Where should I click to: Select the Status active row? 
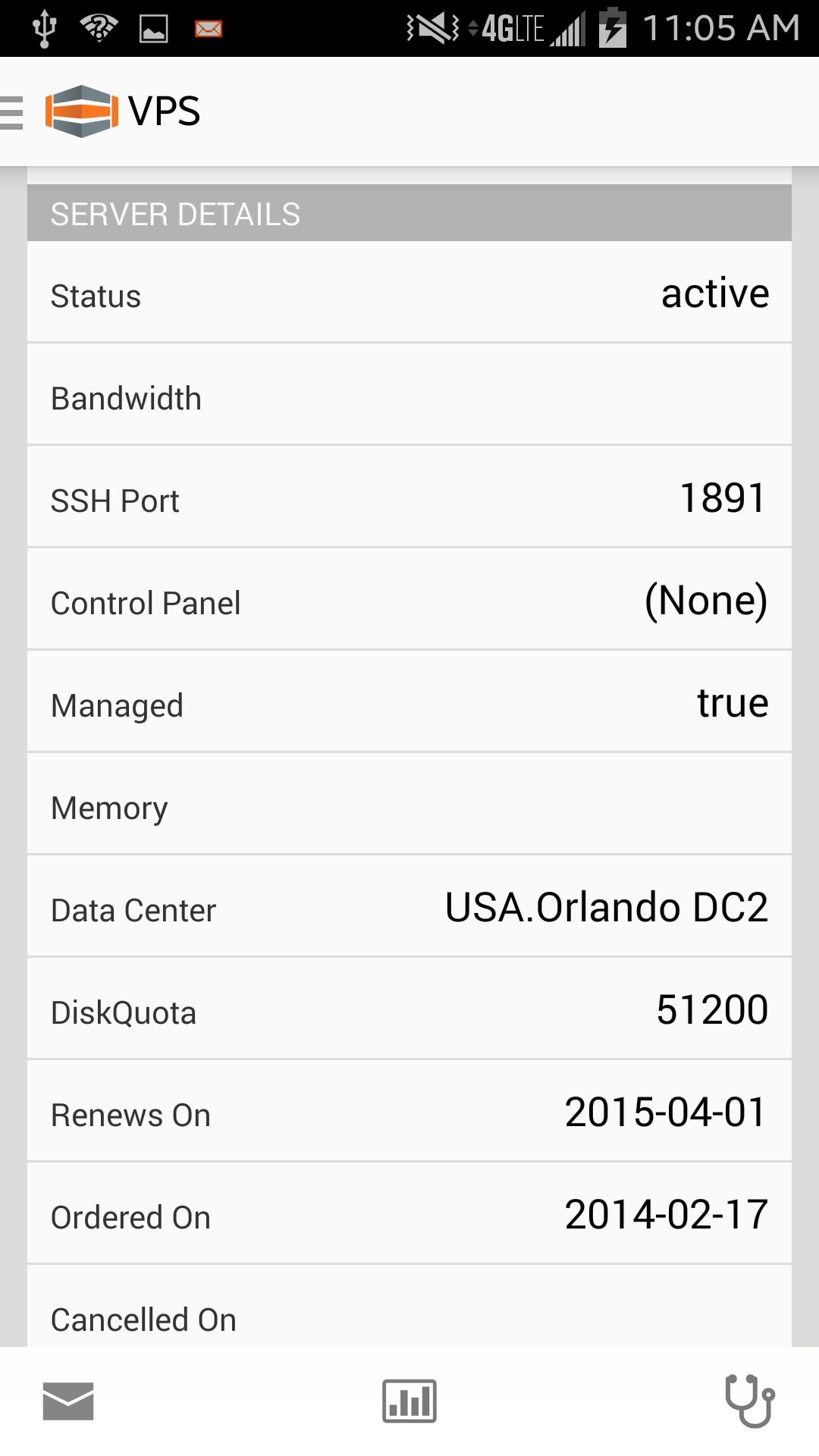[x=409, y=294]
